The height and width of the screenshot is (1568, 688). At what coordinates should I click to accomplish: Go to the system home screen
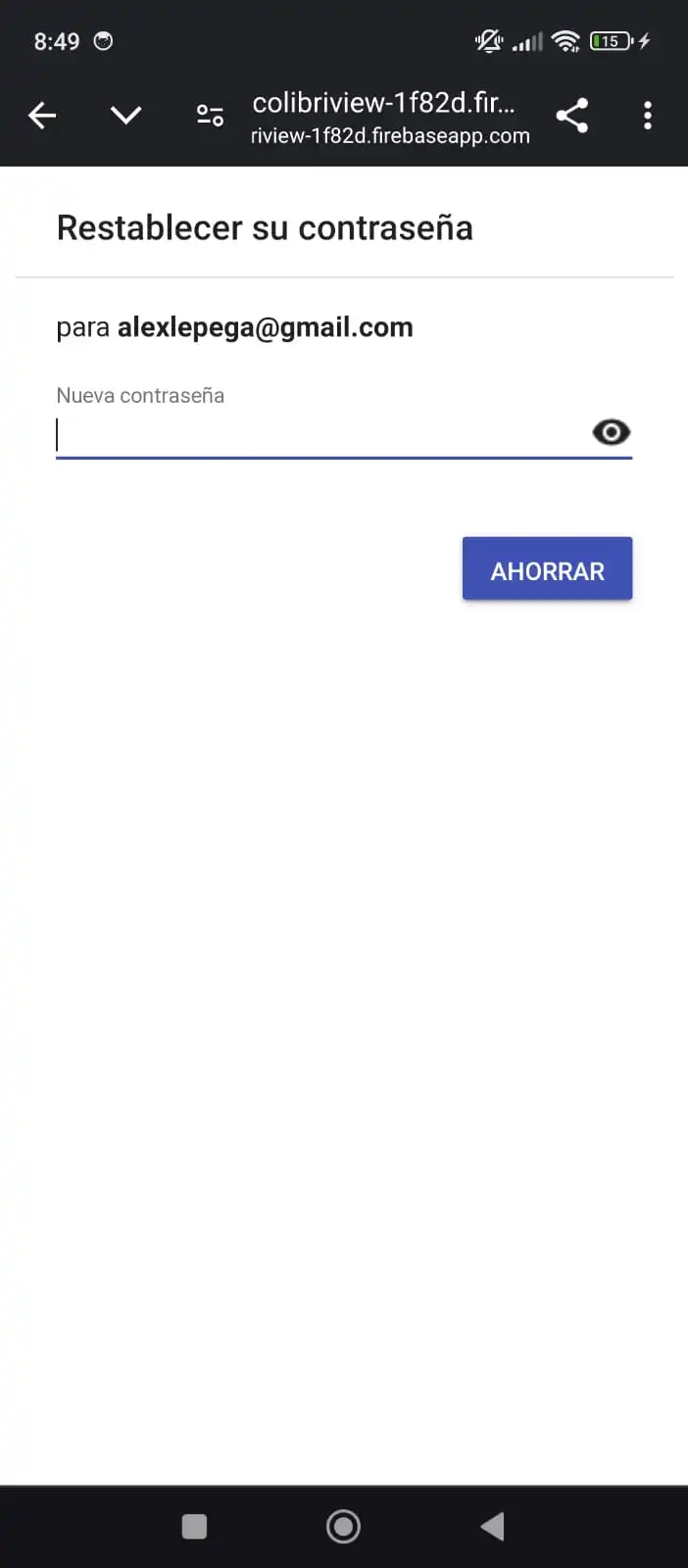point(343,1526)
